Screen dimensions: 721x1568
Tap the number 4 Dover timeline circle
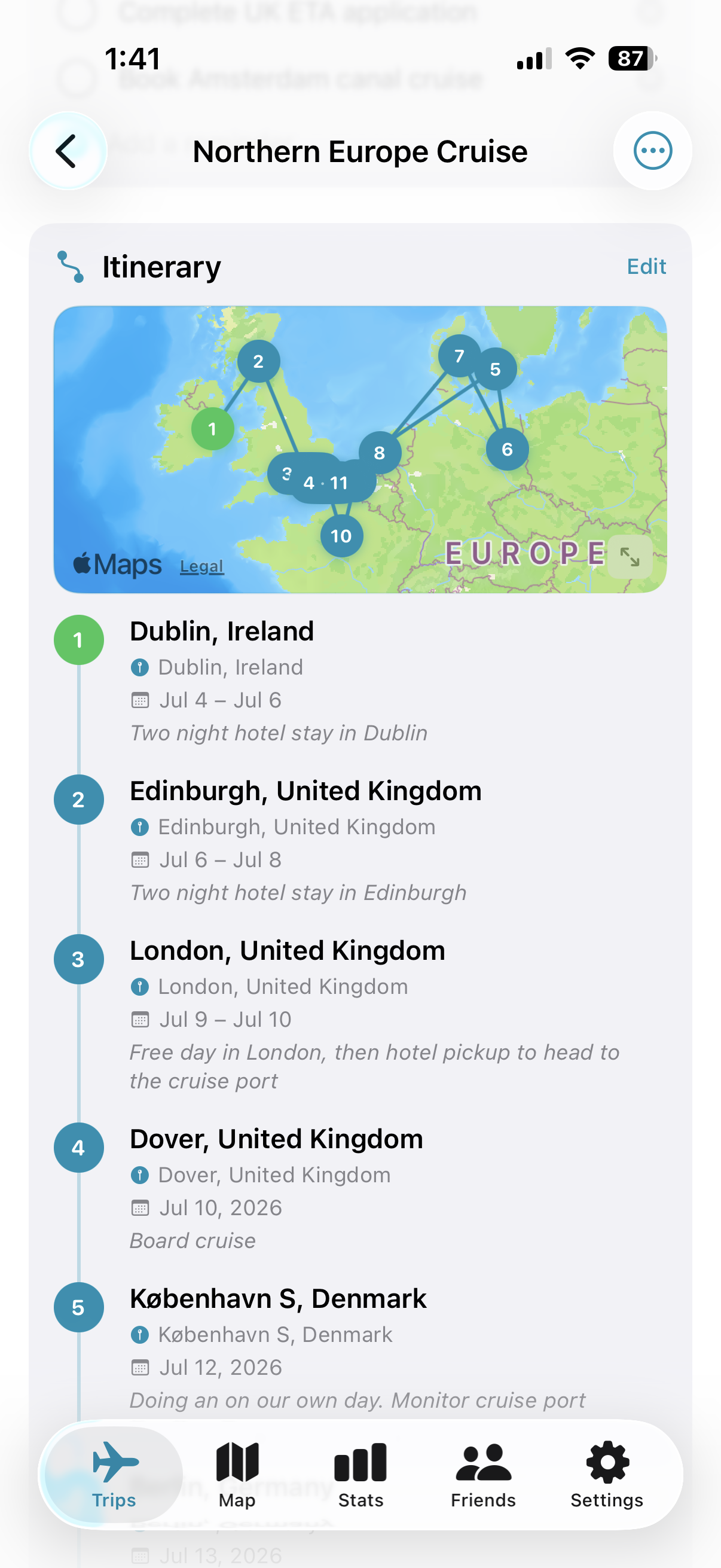coord(78,1148)
